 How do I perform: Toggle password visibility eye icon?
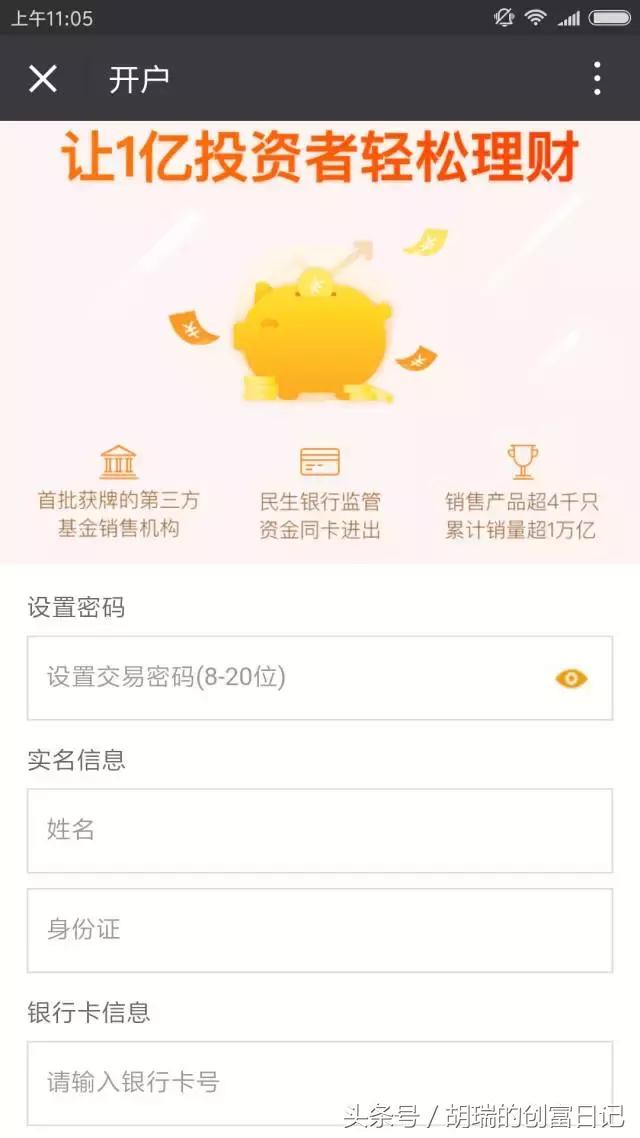click(x=571, y=679)
